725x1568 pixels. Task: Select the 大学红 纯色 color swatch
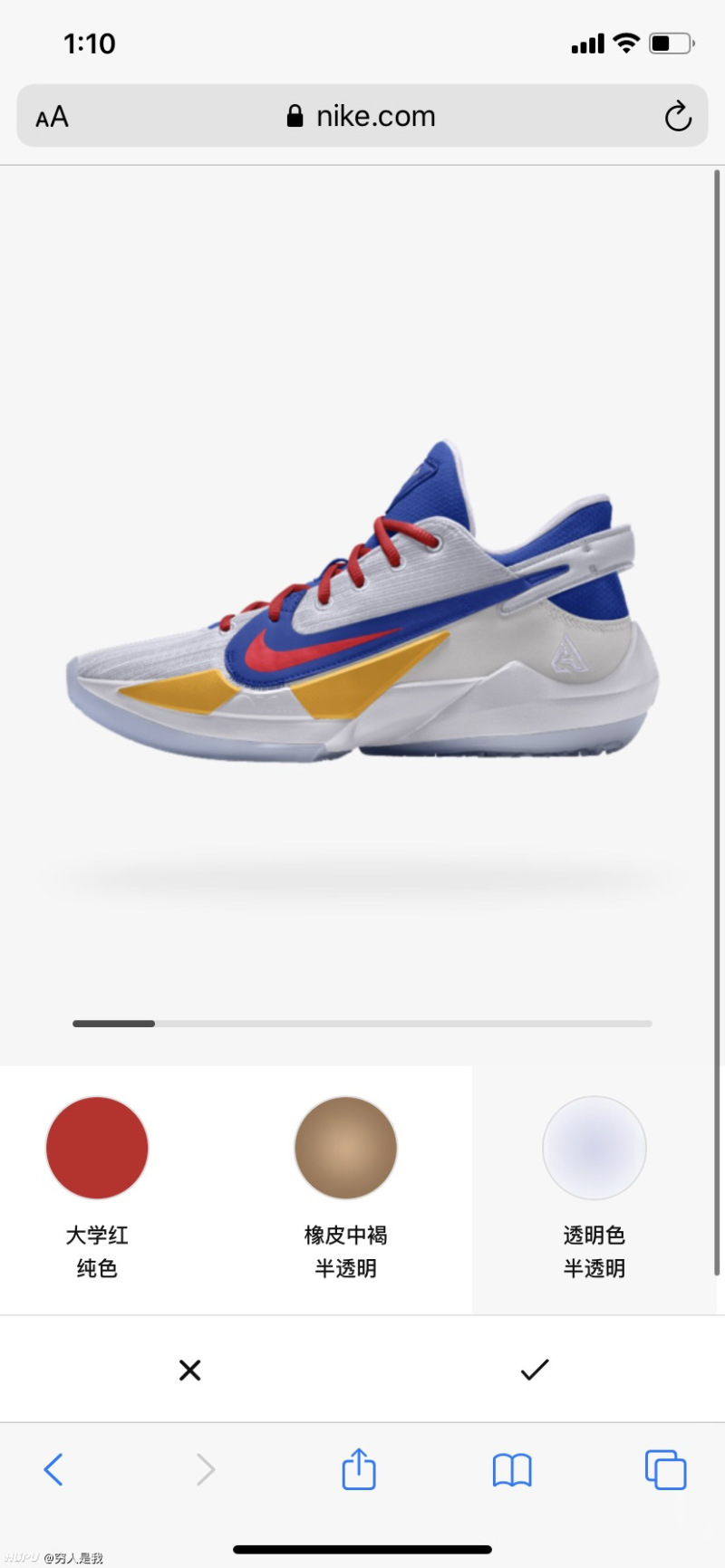pyautogui.click(x=97, y=1148)
